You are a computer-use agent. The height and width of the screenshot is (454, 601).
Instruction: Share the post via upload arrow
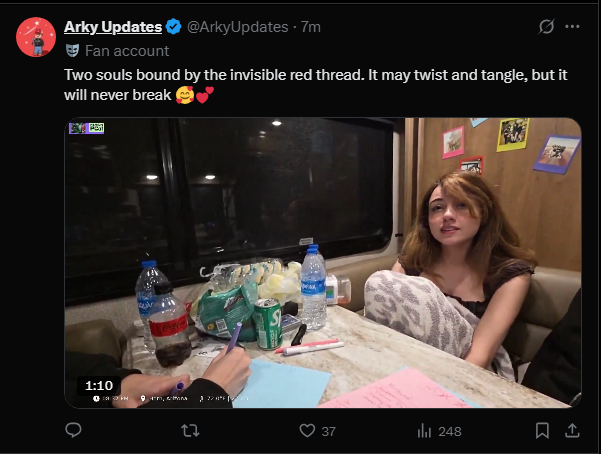(572, 430)
